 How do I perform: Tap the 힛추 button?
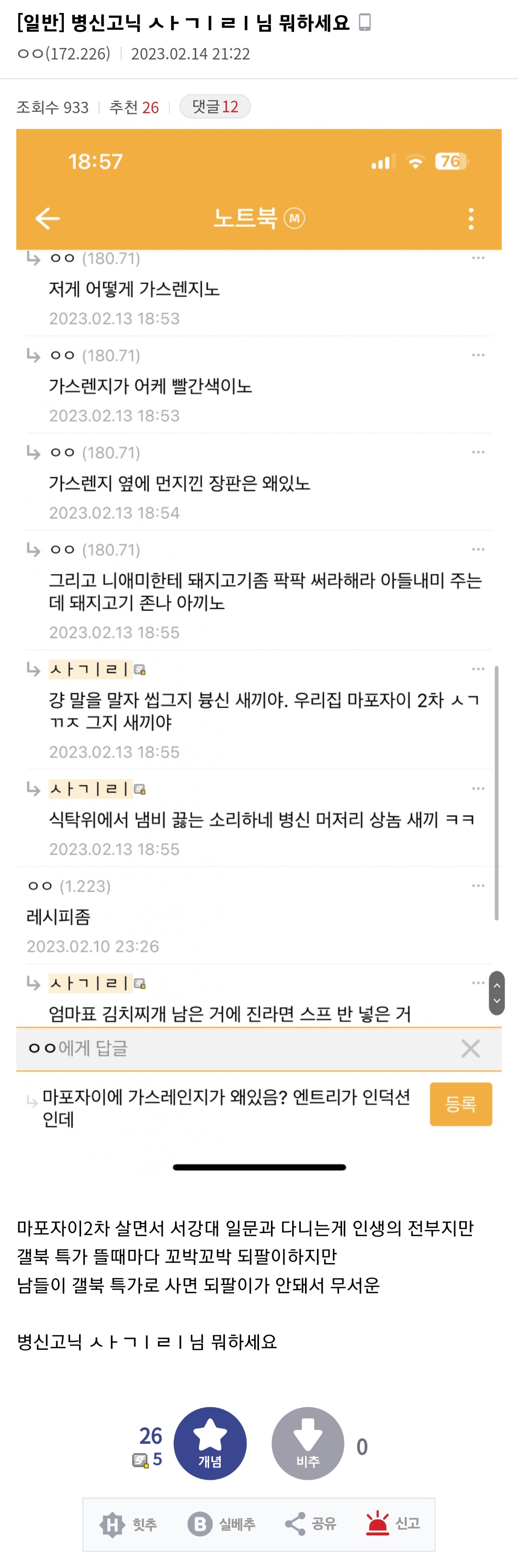click(129, 1524)
